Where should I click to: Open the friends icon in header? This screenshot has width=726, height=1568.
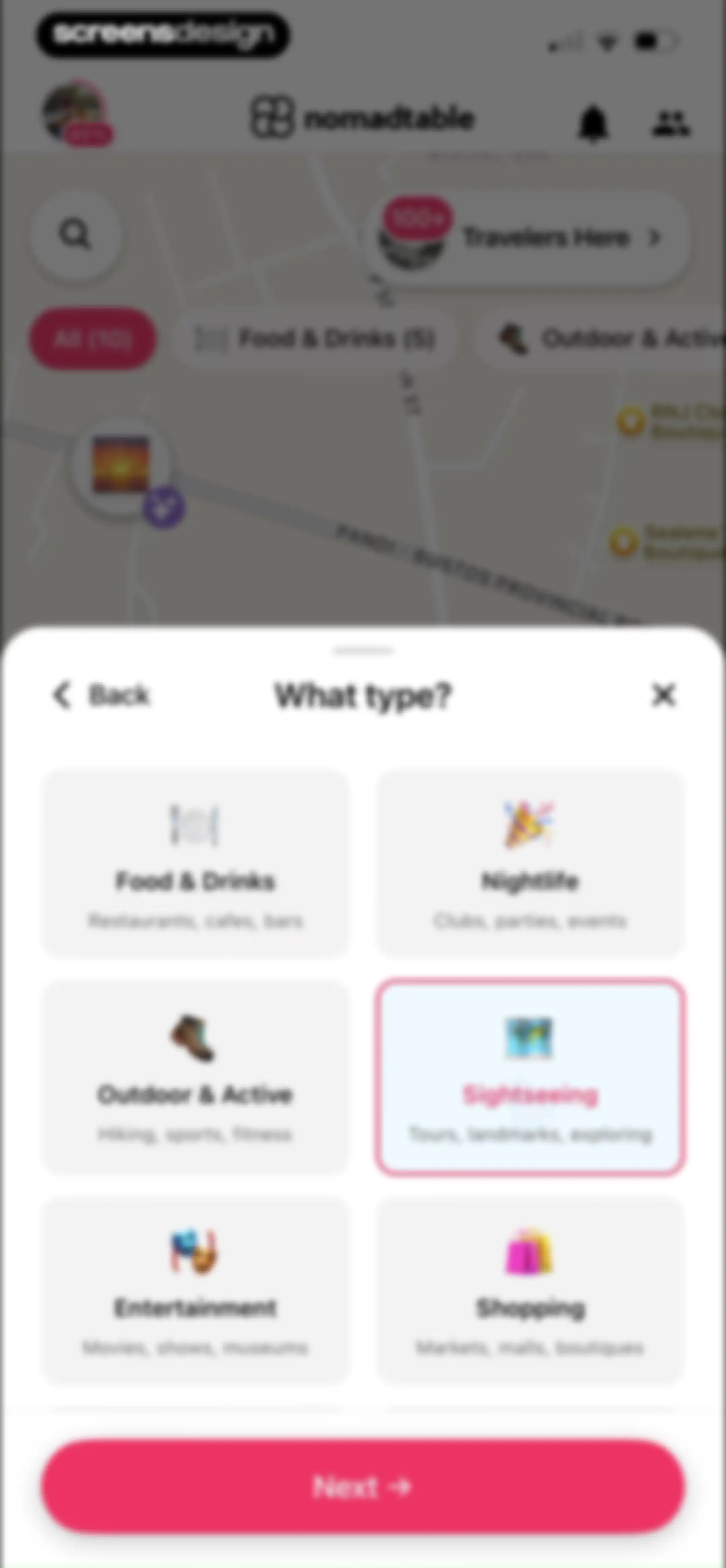pos(671,124)
